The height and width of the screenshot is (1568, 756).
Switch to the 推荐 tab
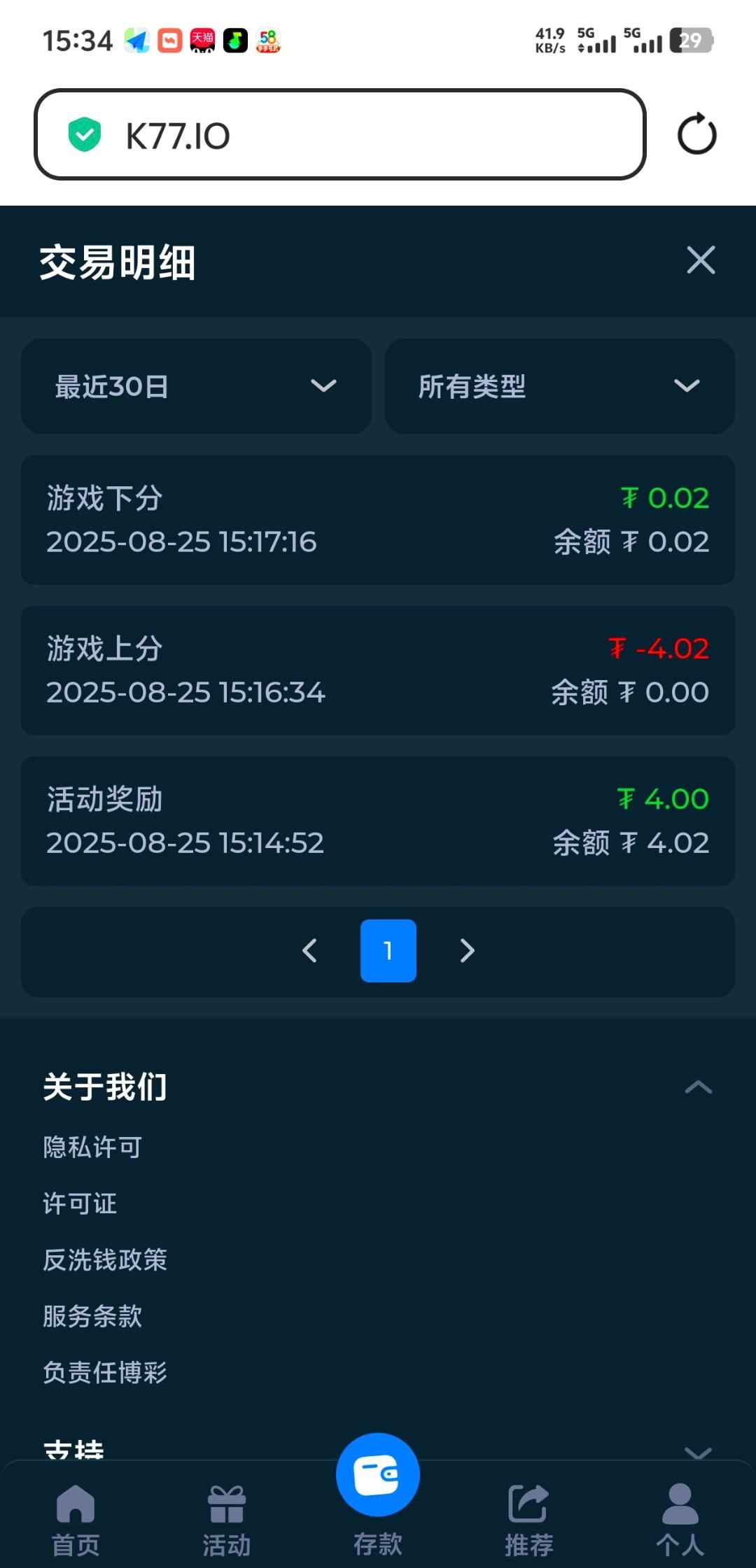(x=529, y=1513)
